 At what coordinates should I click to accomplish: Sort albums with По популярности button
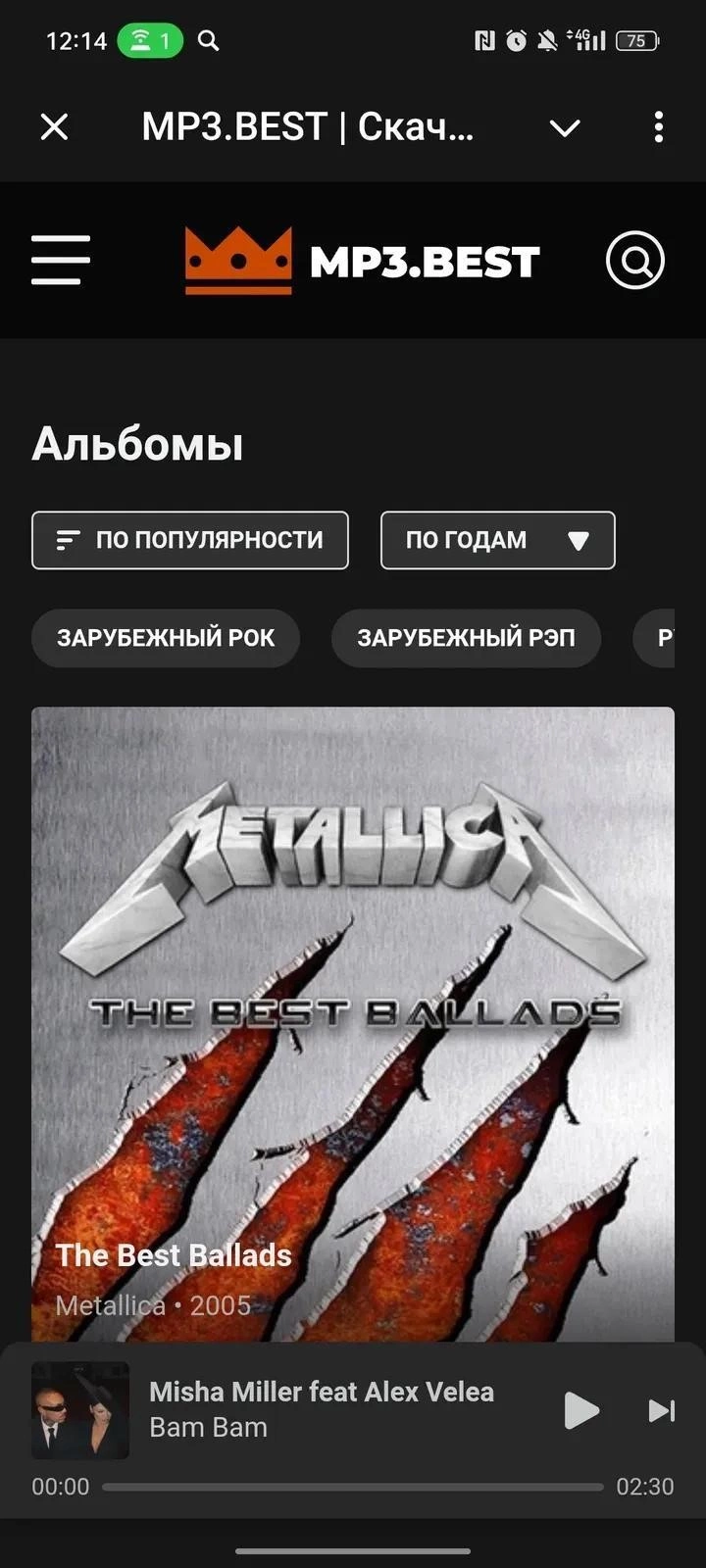coord(190,540)
